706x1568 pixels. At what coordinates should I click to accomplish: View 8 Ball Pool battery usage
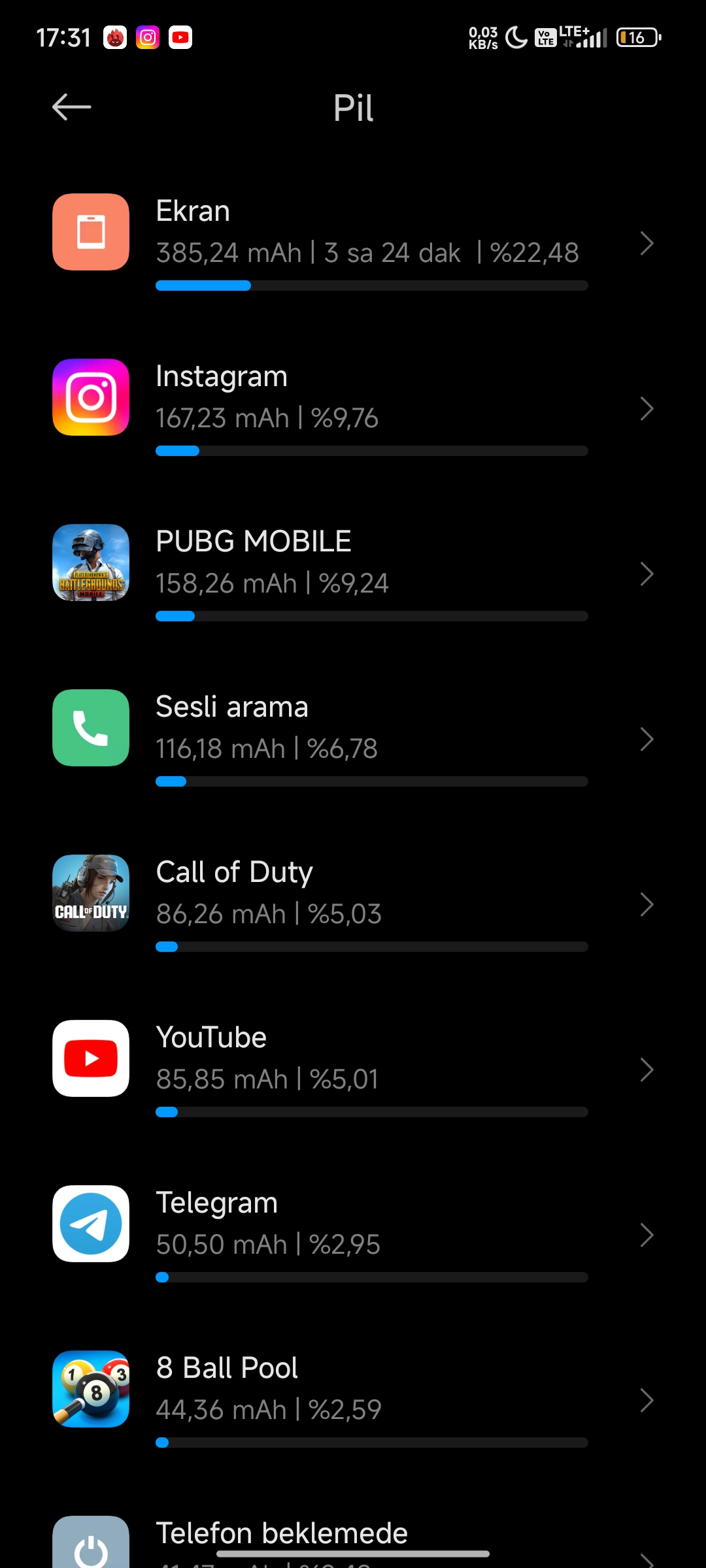click(353, 1400)
